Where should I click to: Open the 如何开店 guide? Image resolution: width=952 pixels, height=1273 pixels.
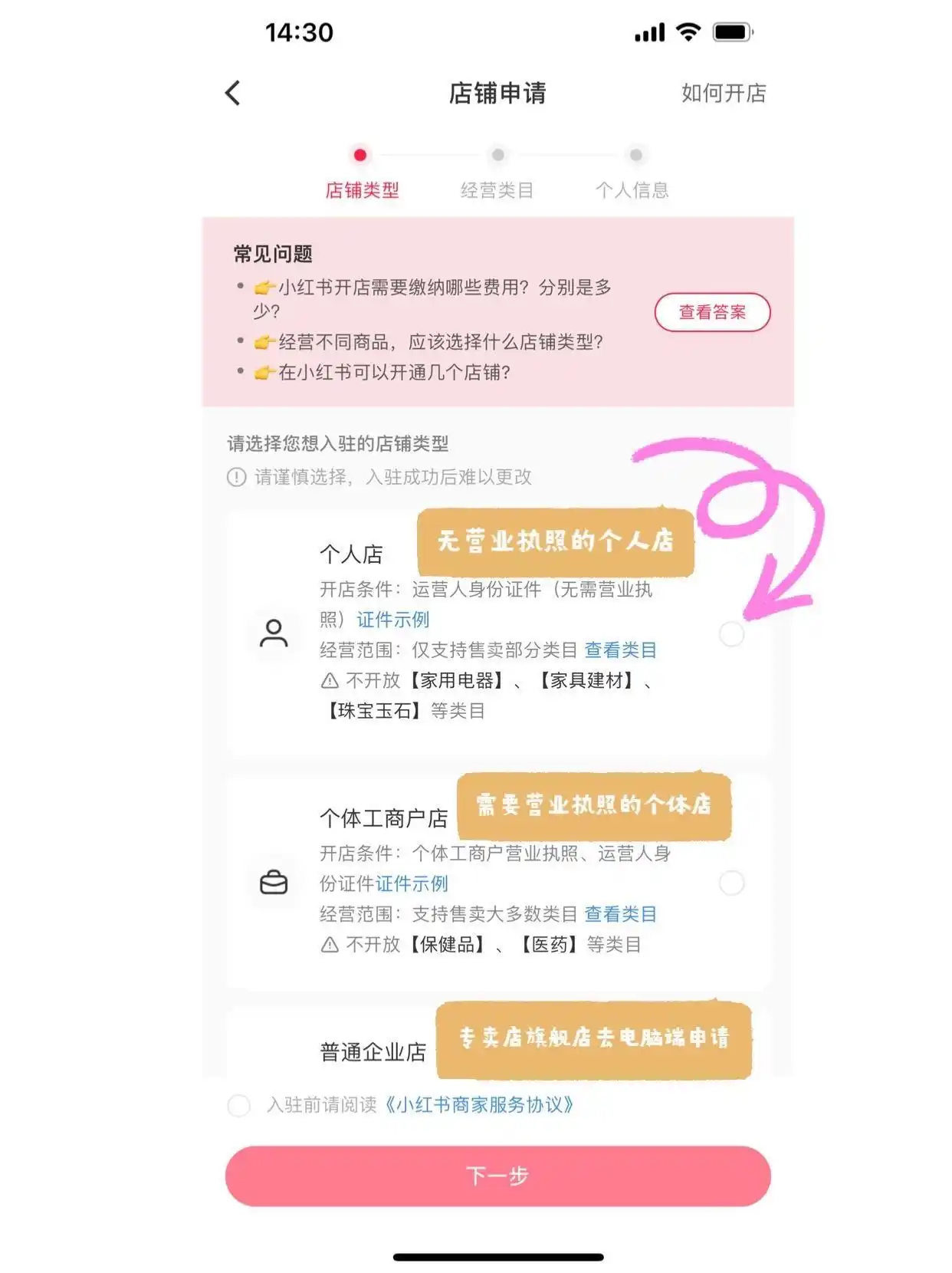pyautogui.click(x=723, y=94)
